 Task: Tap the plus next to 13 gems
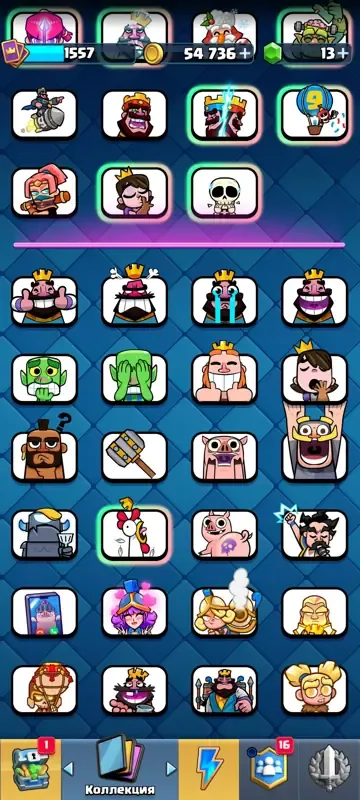(x=344, y=53)
